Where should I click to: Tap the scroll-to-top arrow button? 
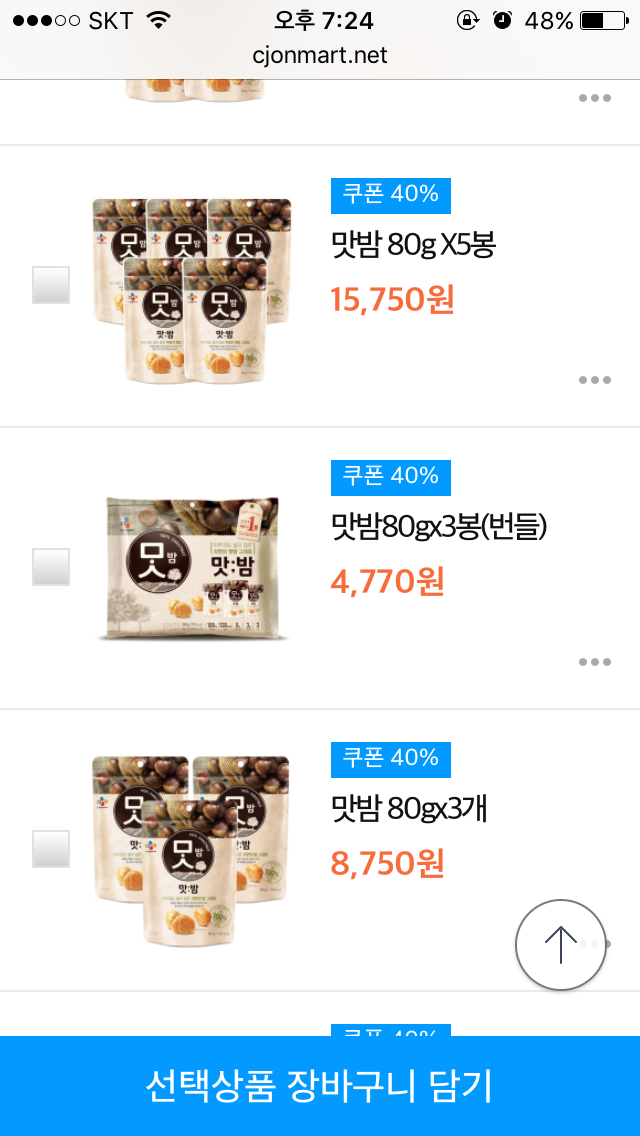coord(560,944)
